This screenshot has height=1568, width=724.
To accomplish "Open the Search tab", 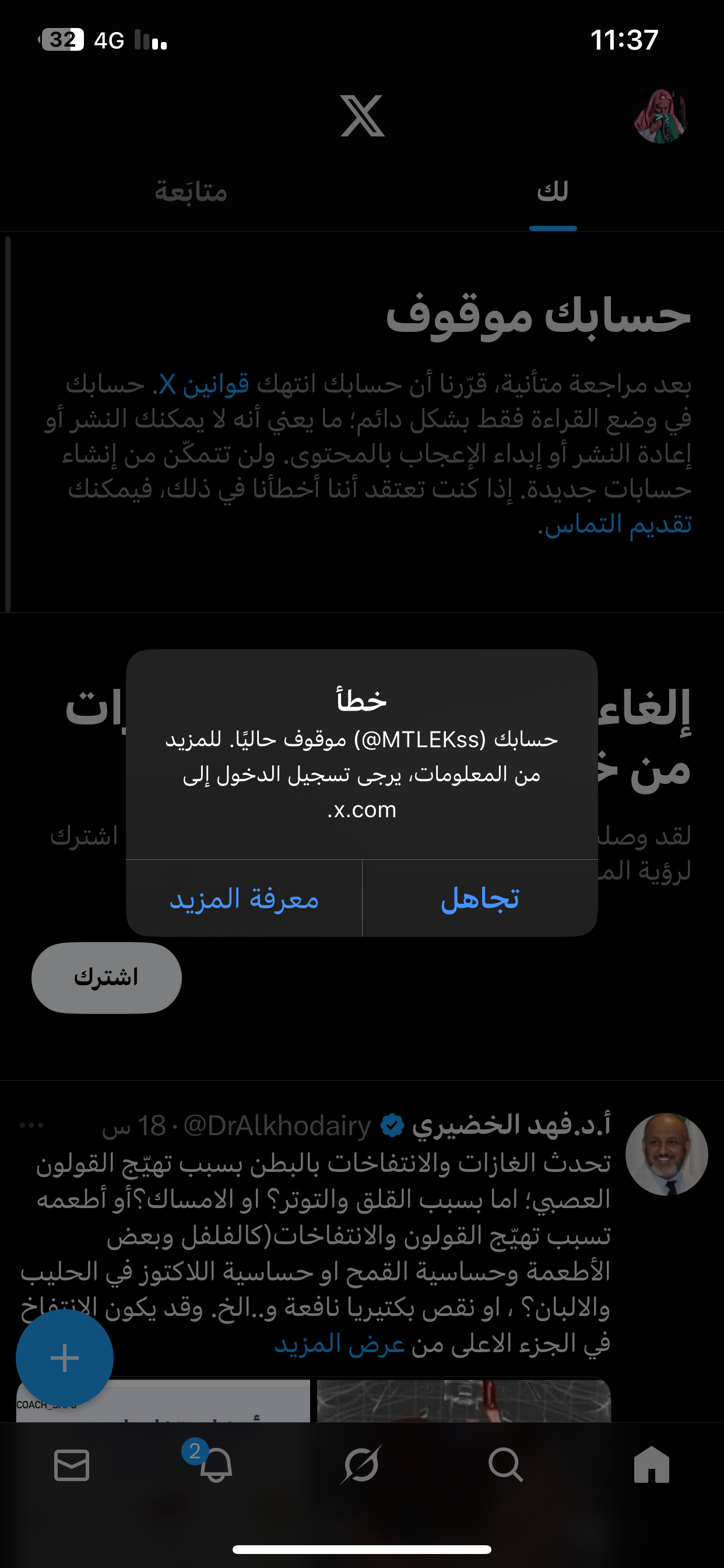I will (505, 1465).
